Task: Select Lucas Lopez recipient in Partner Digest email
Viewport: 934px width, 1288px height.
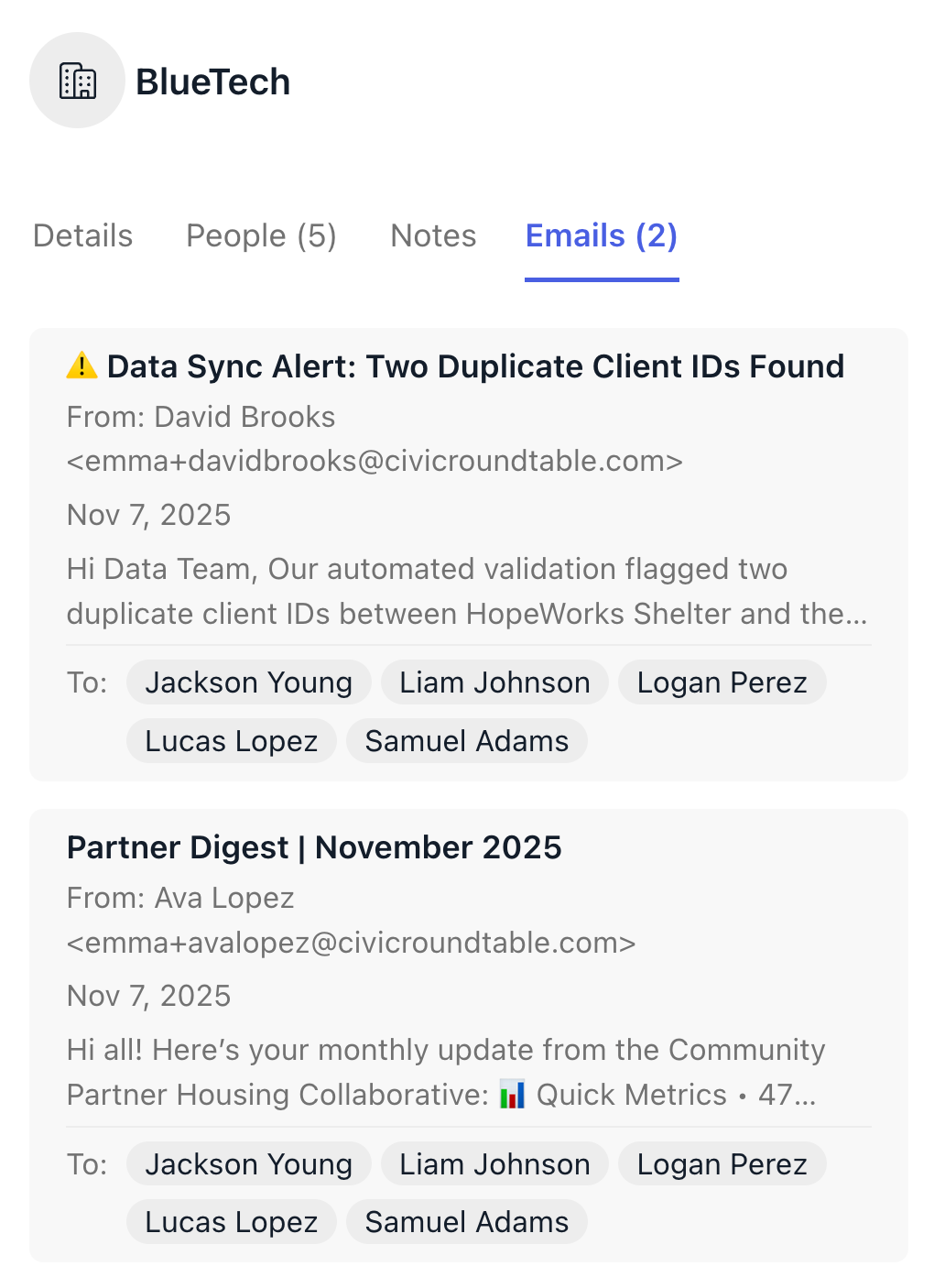Action: coord(231,1222)
